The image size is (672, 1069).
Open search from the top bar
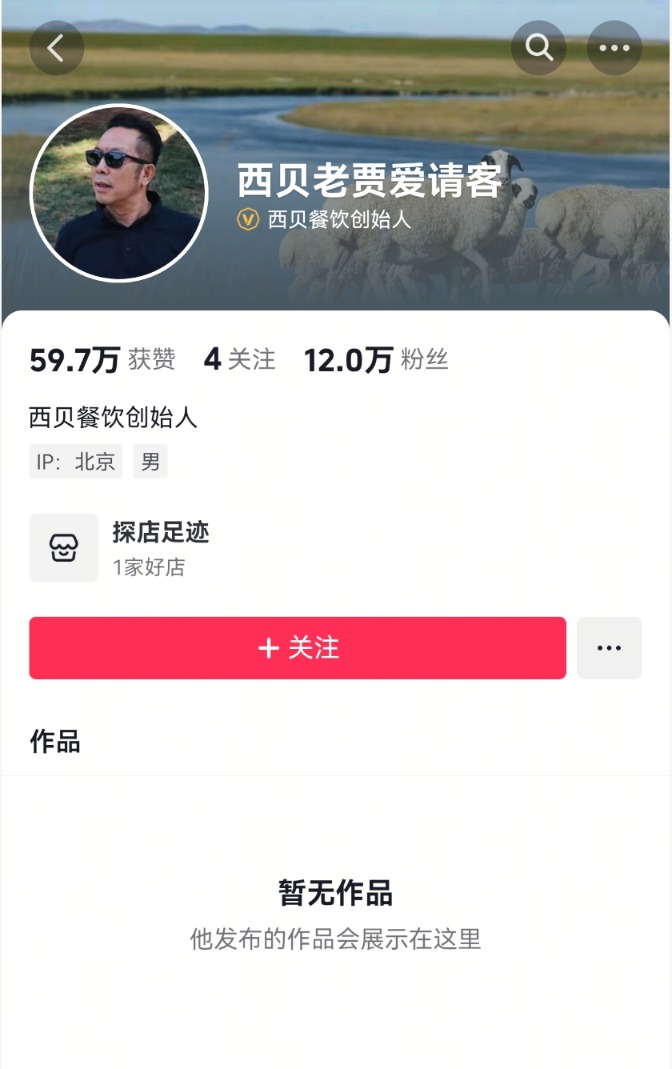539,48
